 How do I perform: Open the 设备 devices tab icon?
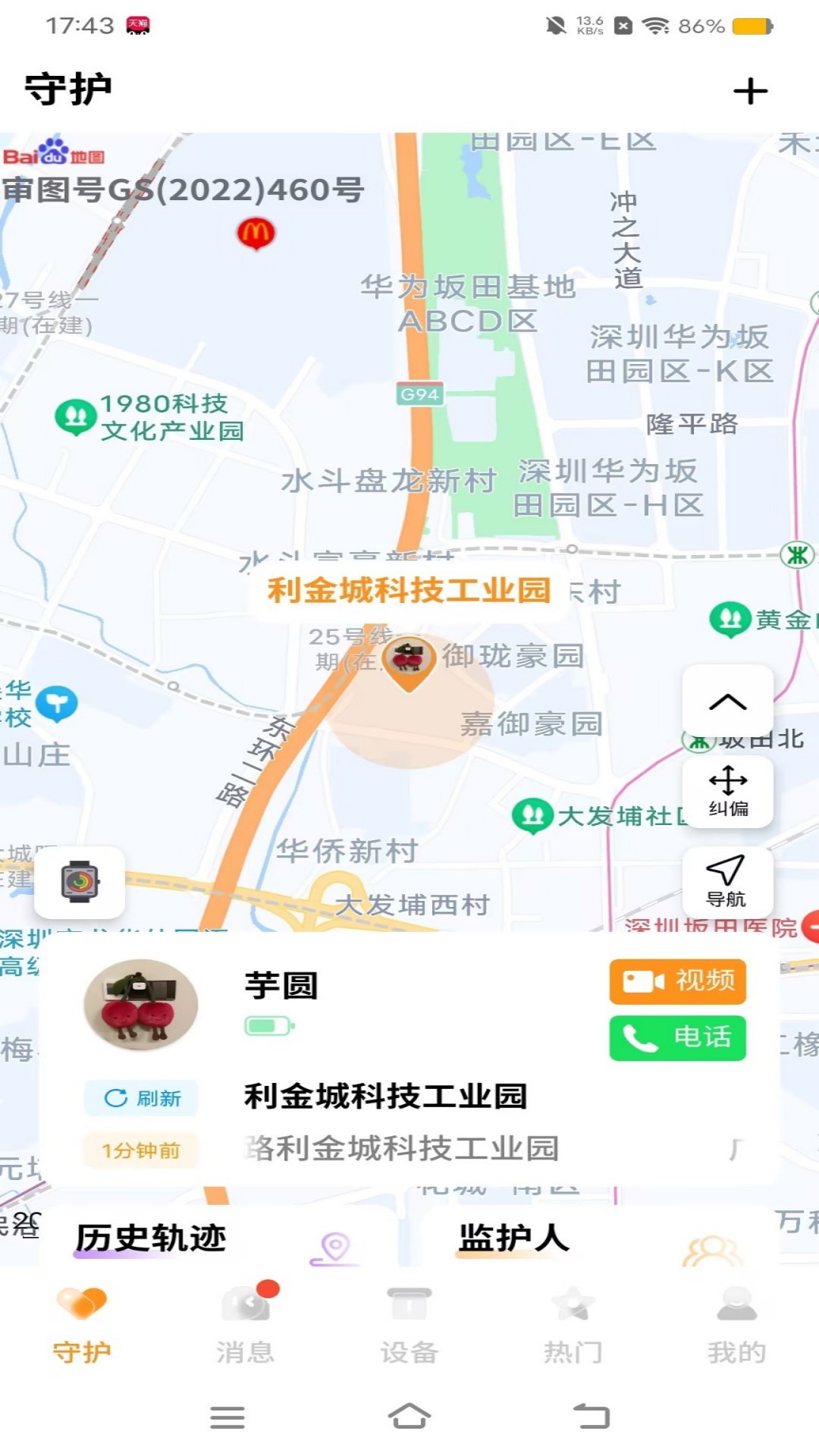click(x=409, y=1304)
